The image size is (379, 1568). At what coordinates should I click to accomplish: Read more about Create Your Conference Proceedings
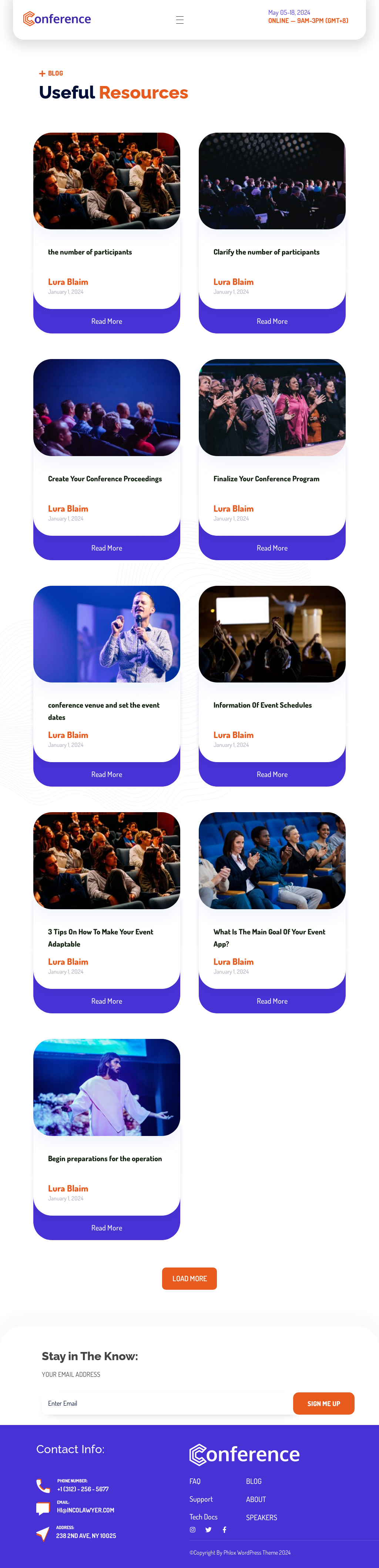(107, 548)
